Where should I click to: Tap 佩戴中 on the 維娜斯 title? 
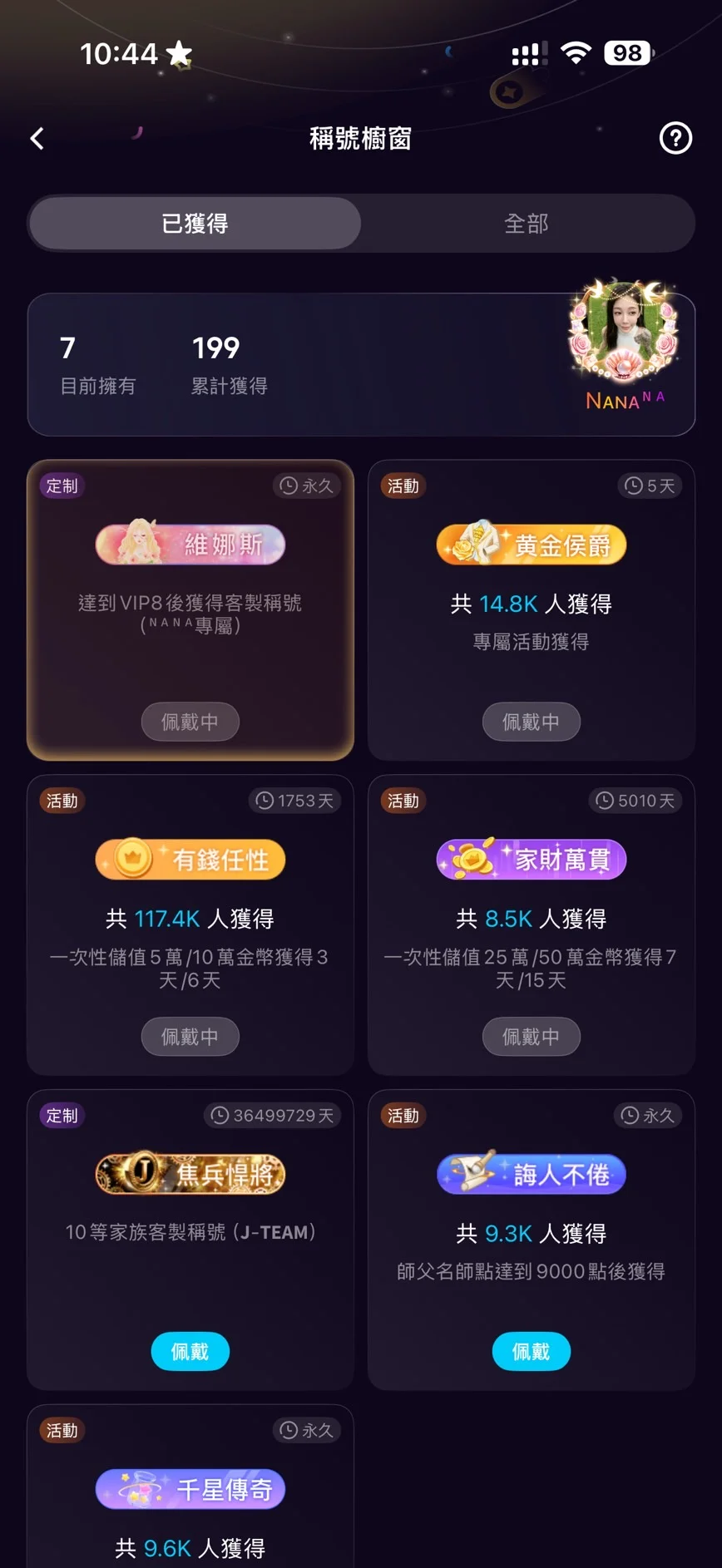coord(190,722)
